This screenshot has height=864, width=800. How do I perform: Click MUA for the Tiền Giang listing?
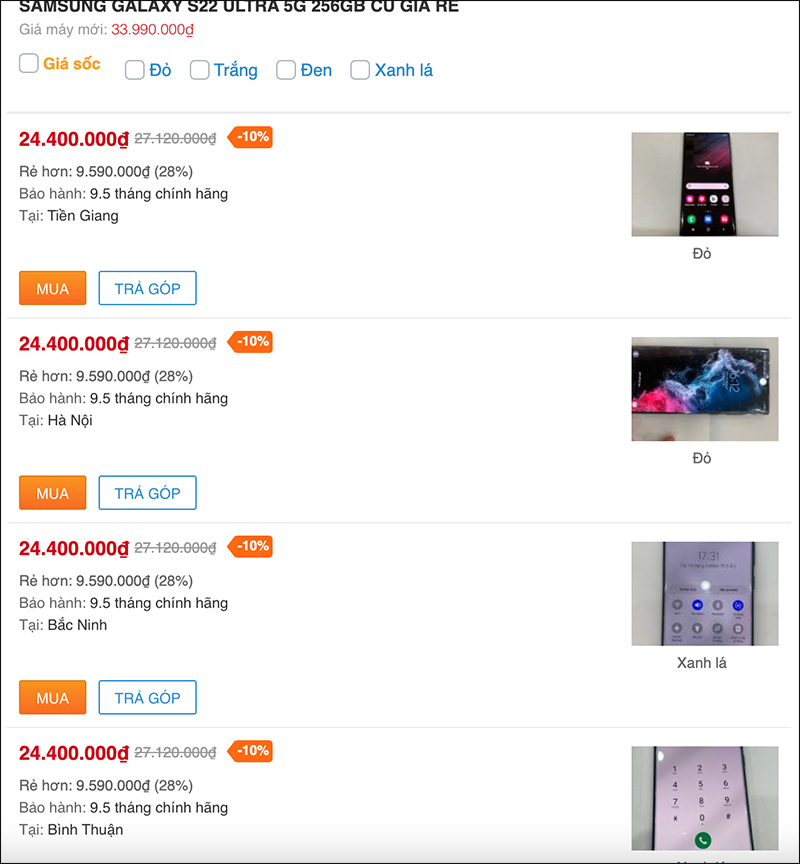point(52,288)
